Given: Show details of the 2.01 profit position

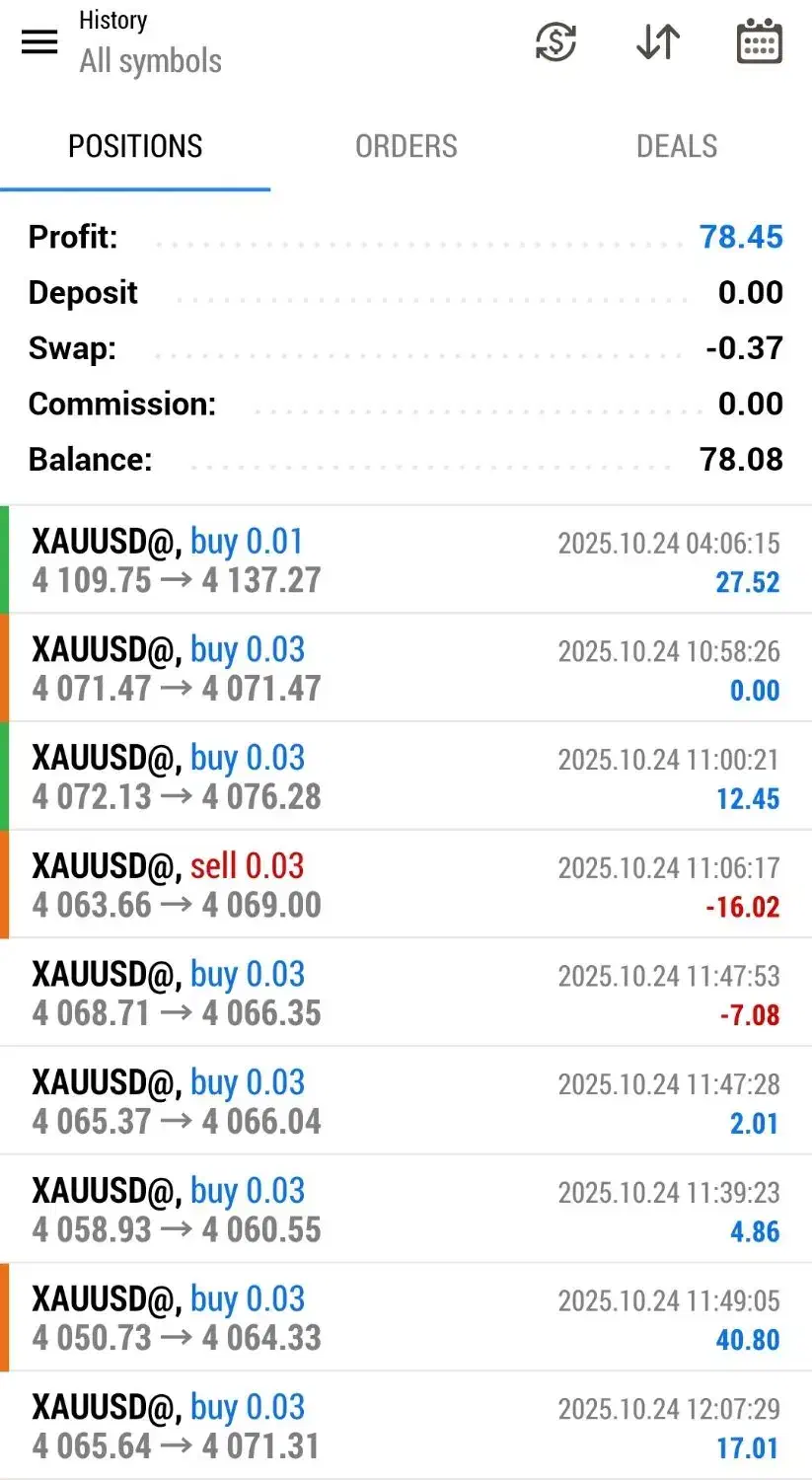Looking at the screenshot, I should click(x=406, y=1102).
